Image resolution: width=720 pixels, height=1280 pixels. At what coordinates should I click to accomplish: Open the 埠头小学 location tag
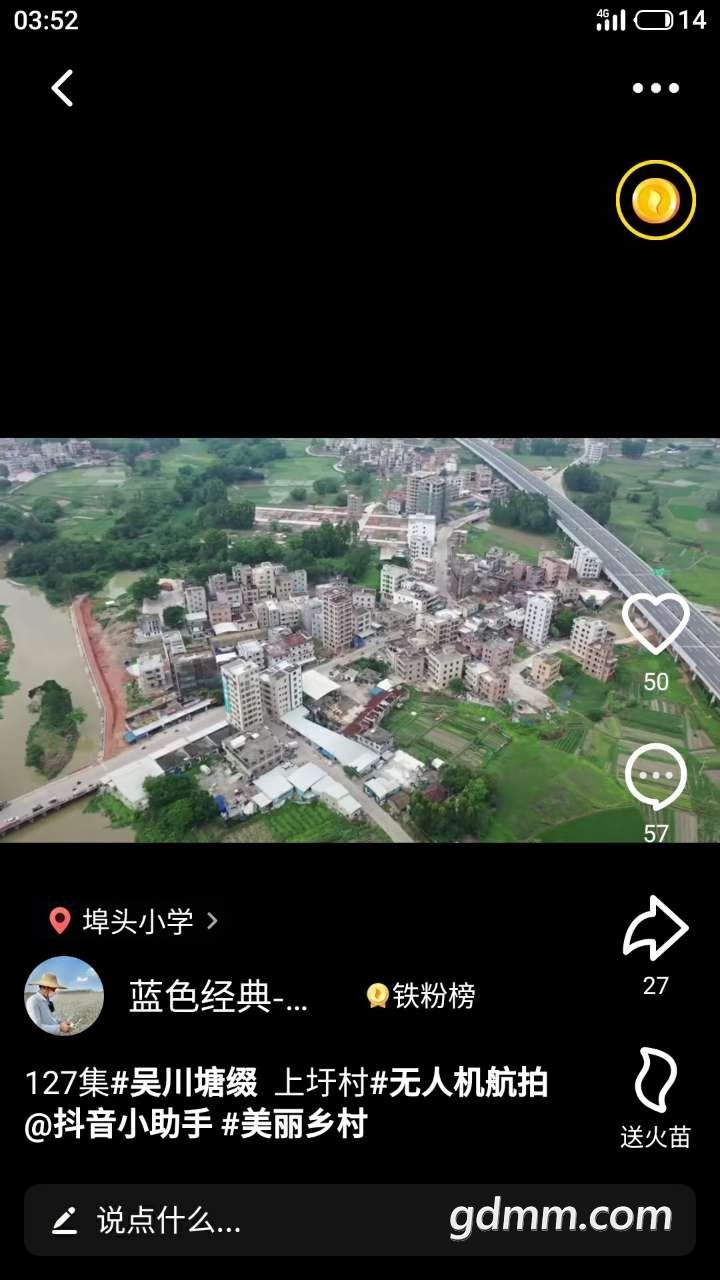(x=136, y=921)
